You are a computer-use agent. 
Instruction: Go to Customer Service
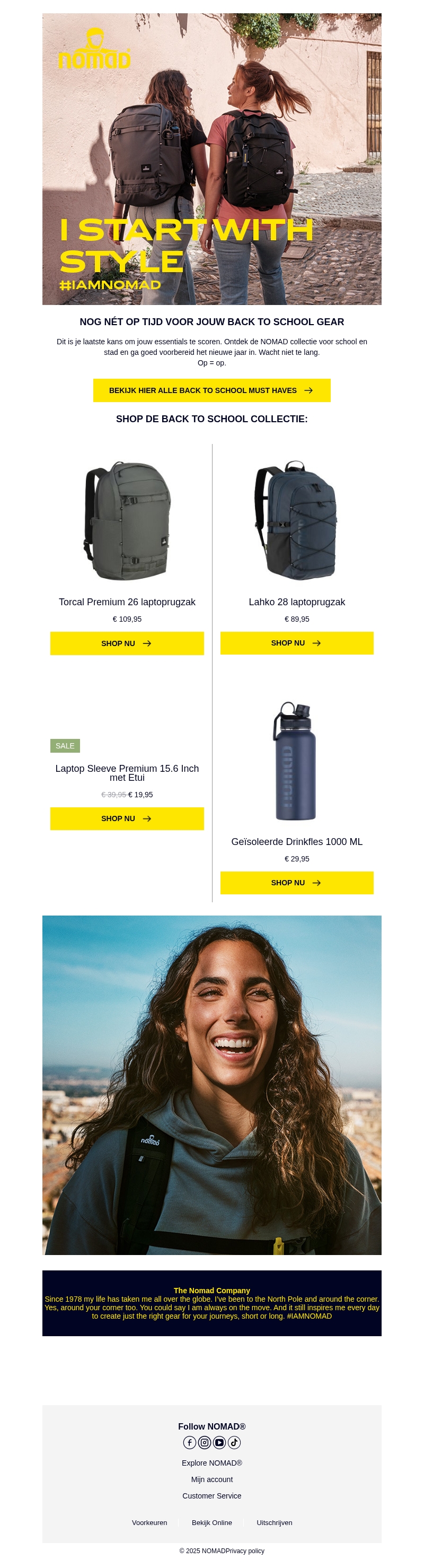click(x=211, y=1495)
